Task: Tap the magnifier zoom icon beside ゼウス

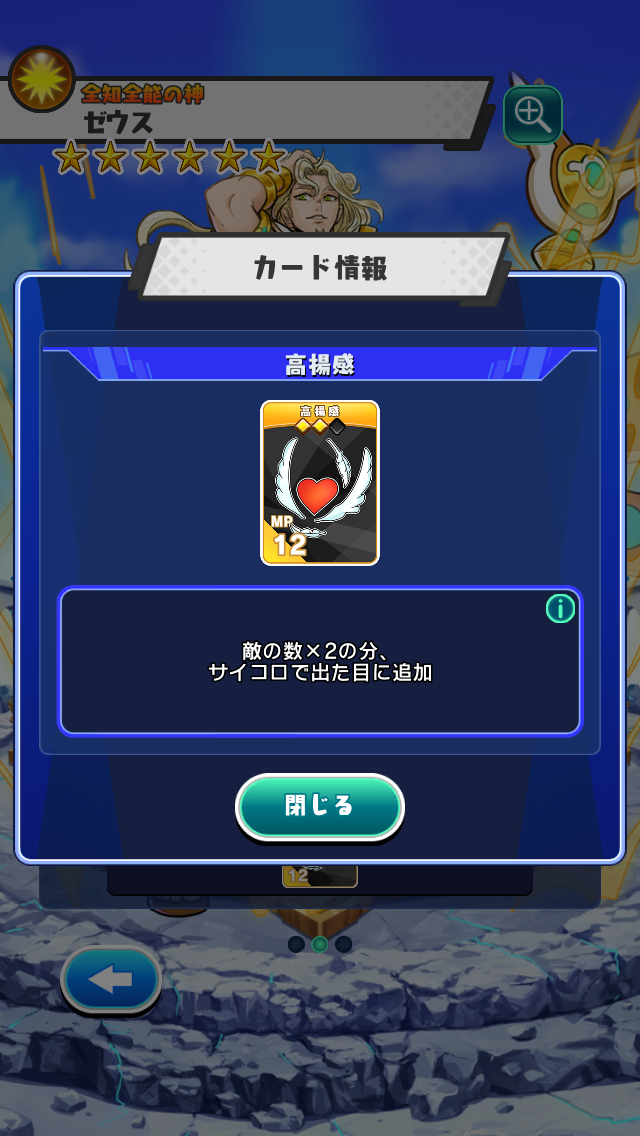Action: (532, 116)
